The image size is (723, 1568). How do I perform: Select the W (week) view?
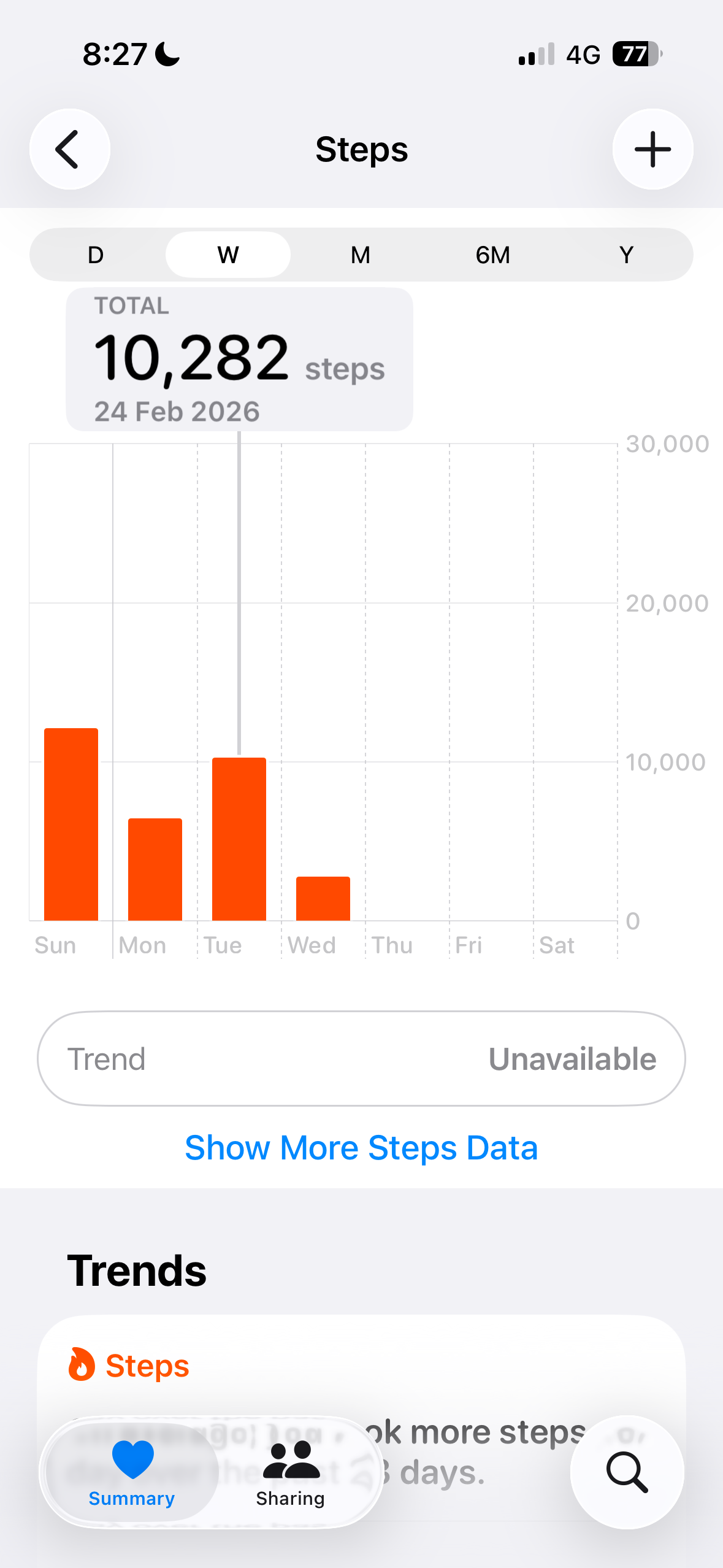click(228, 255)
